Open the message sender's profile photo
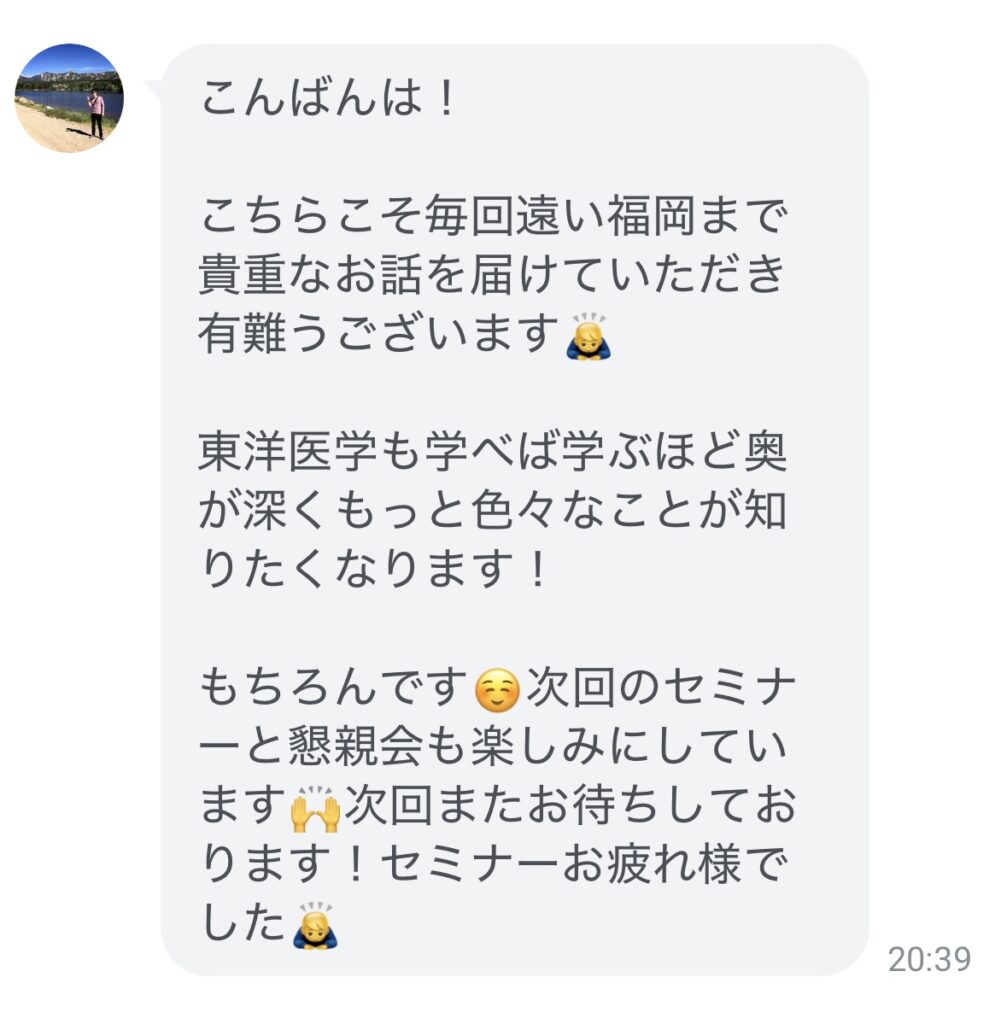 pos(69,98)
